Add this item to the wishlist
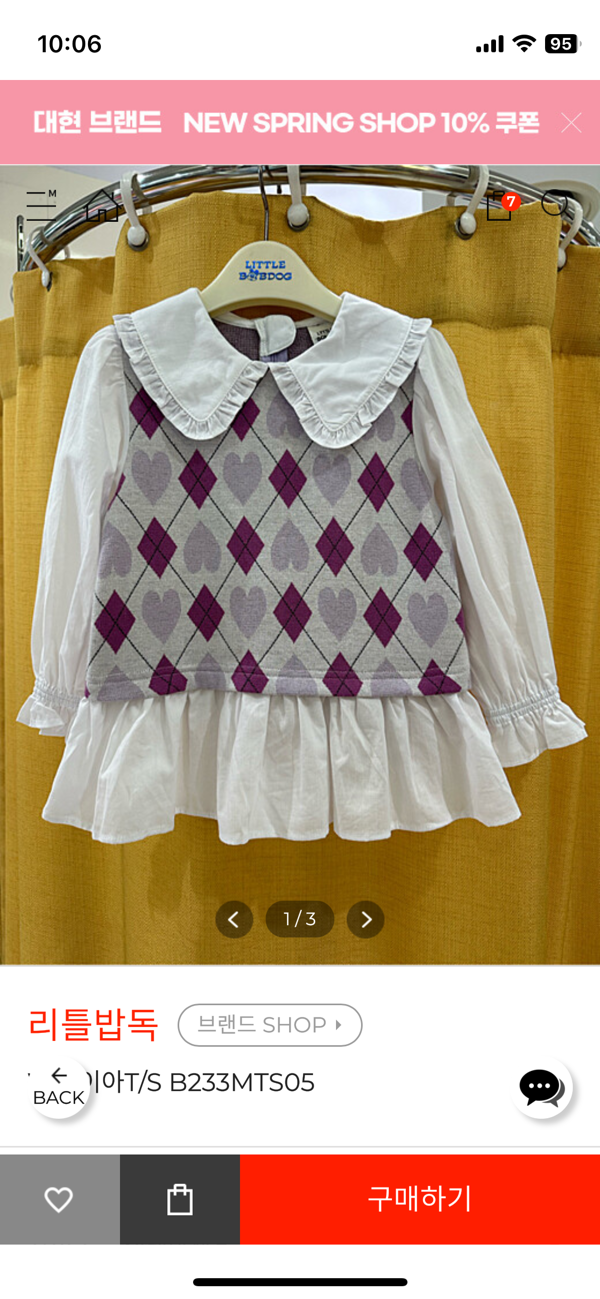600x1299 pixels. [x=59, y=1199]
